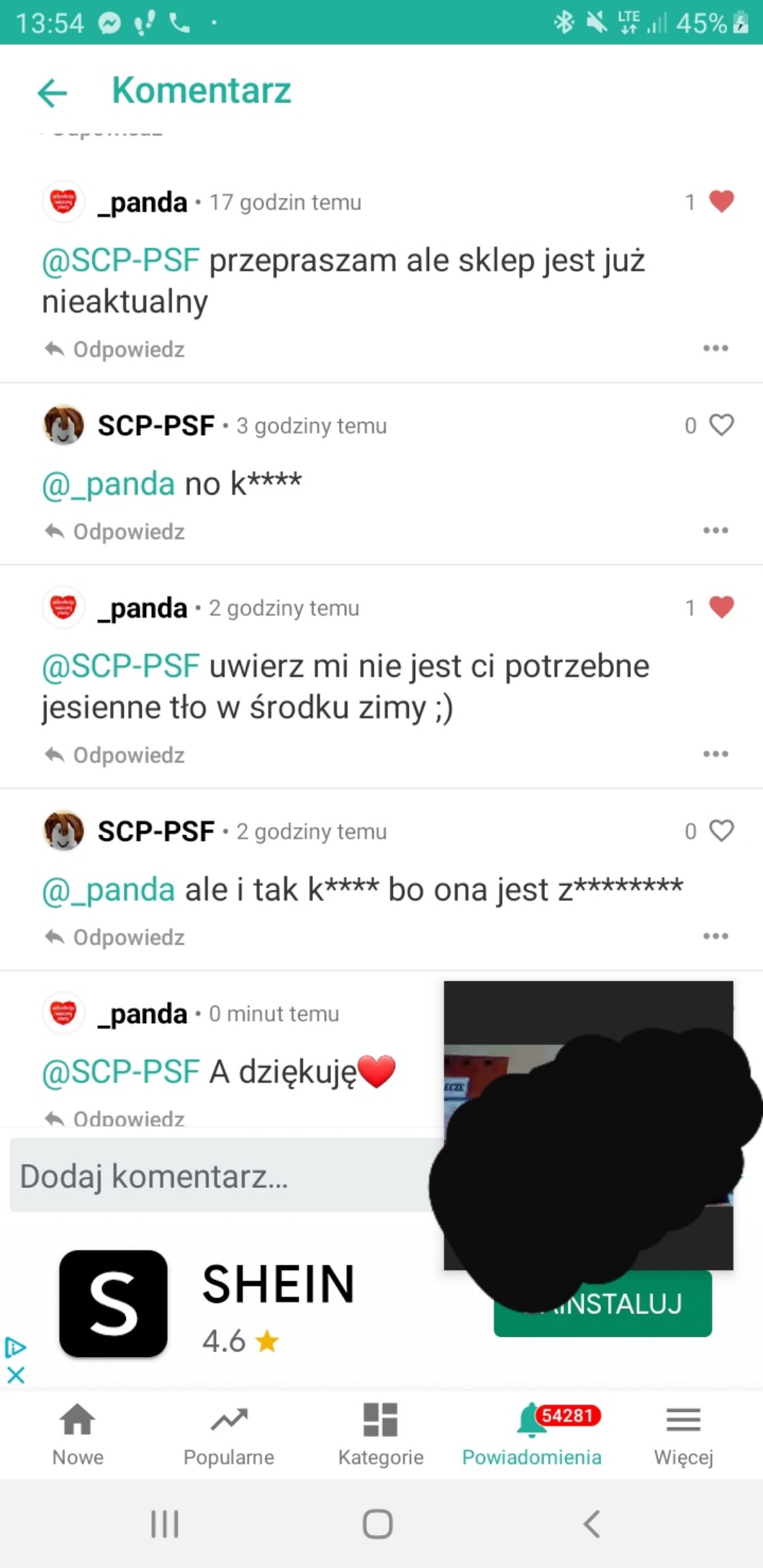Like _panda's comment from 17 godzin temu
The height and width of the screenshot is (1568, 763).
(721, 202)
